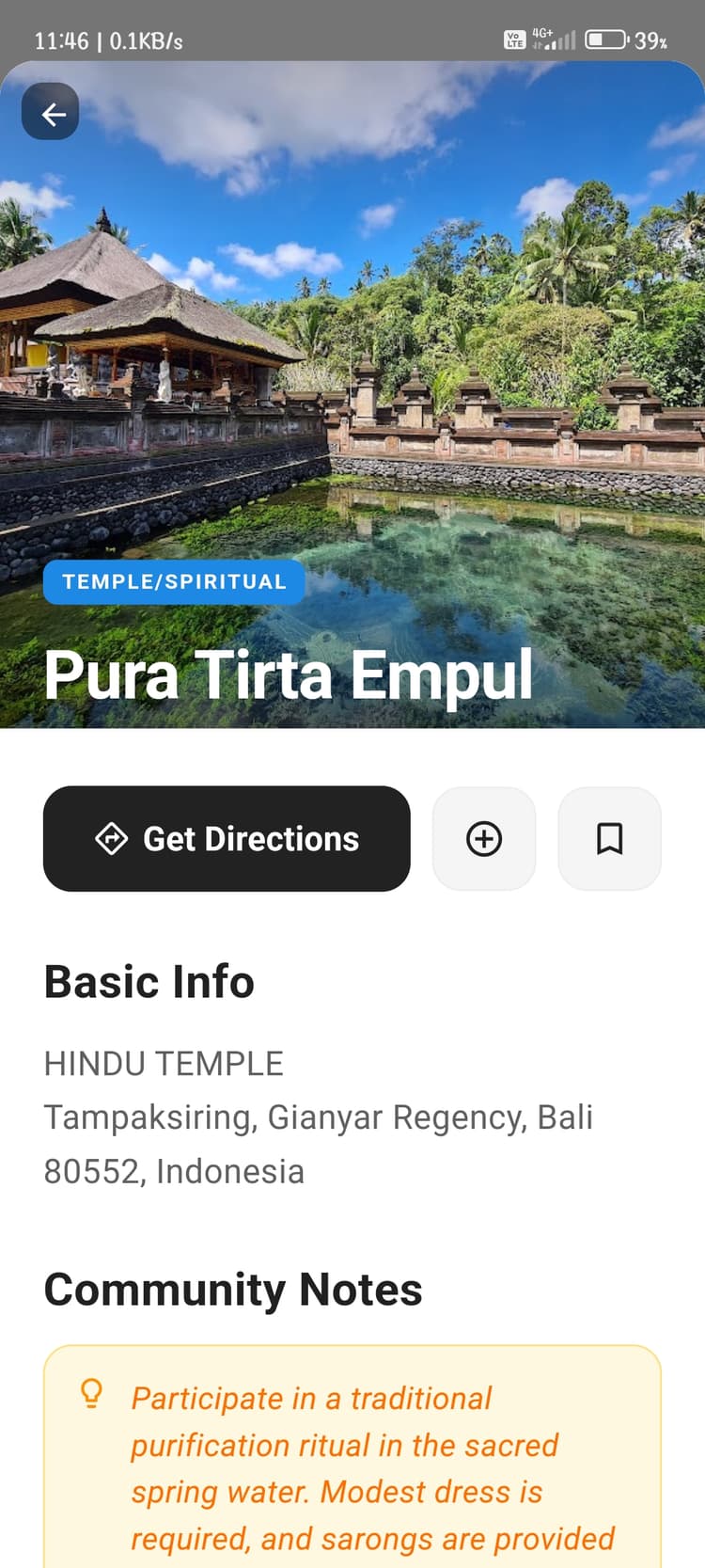Tap the Tampaksiring address text
Image resolution: width=705 pixels, height=1568 pixels.
tap(318, 1117)
